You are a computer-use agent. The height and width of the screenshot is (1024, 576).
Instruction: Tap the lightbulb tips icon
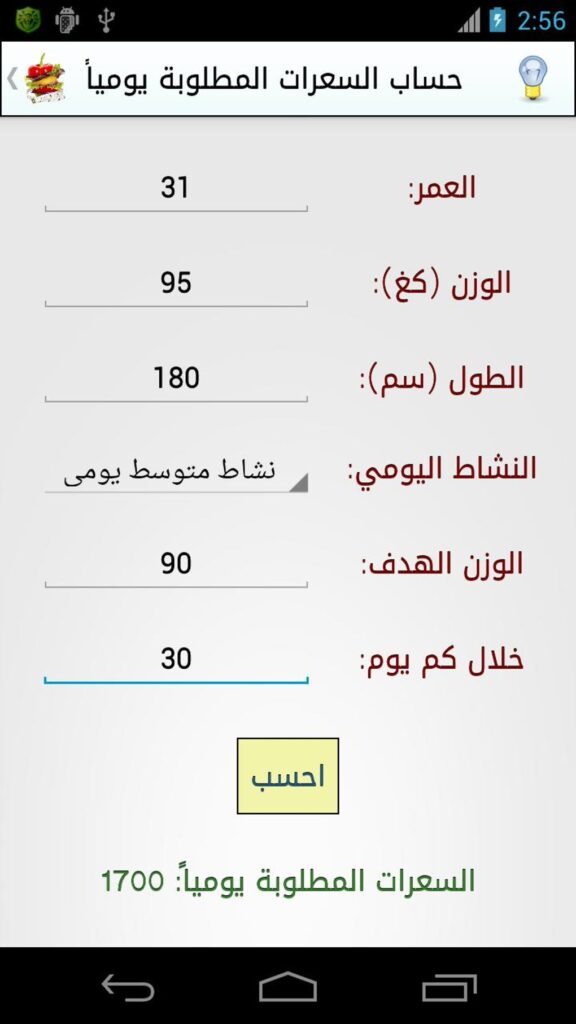533,78
